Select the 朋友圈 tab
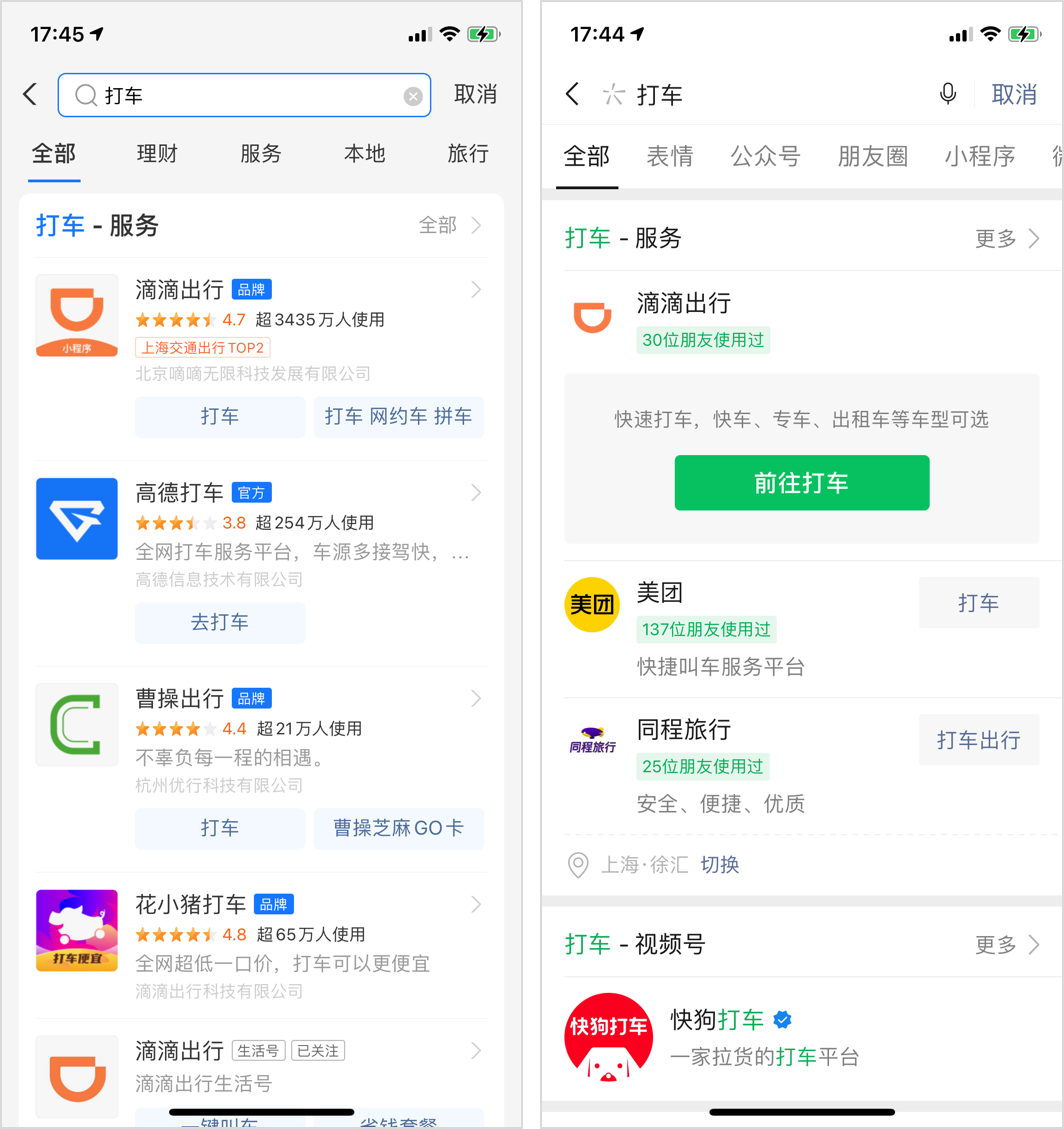Viewport: 1064px width, 1129px height. [872, 156]
